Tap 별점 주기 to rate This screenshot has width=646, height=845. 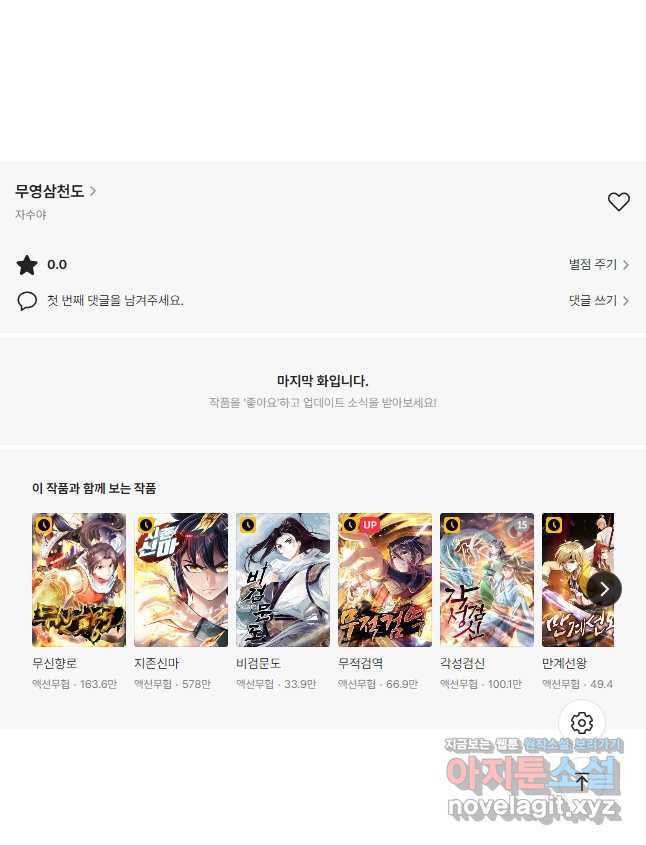pyautogui.click(x=598, y=265)
